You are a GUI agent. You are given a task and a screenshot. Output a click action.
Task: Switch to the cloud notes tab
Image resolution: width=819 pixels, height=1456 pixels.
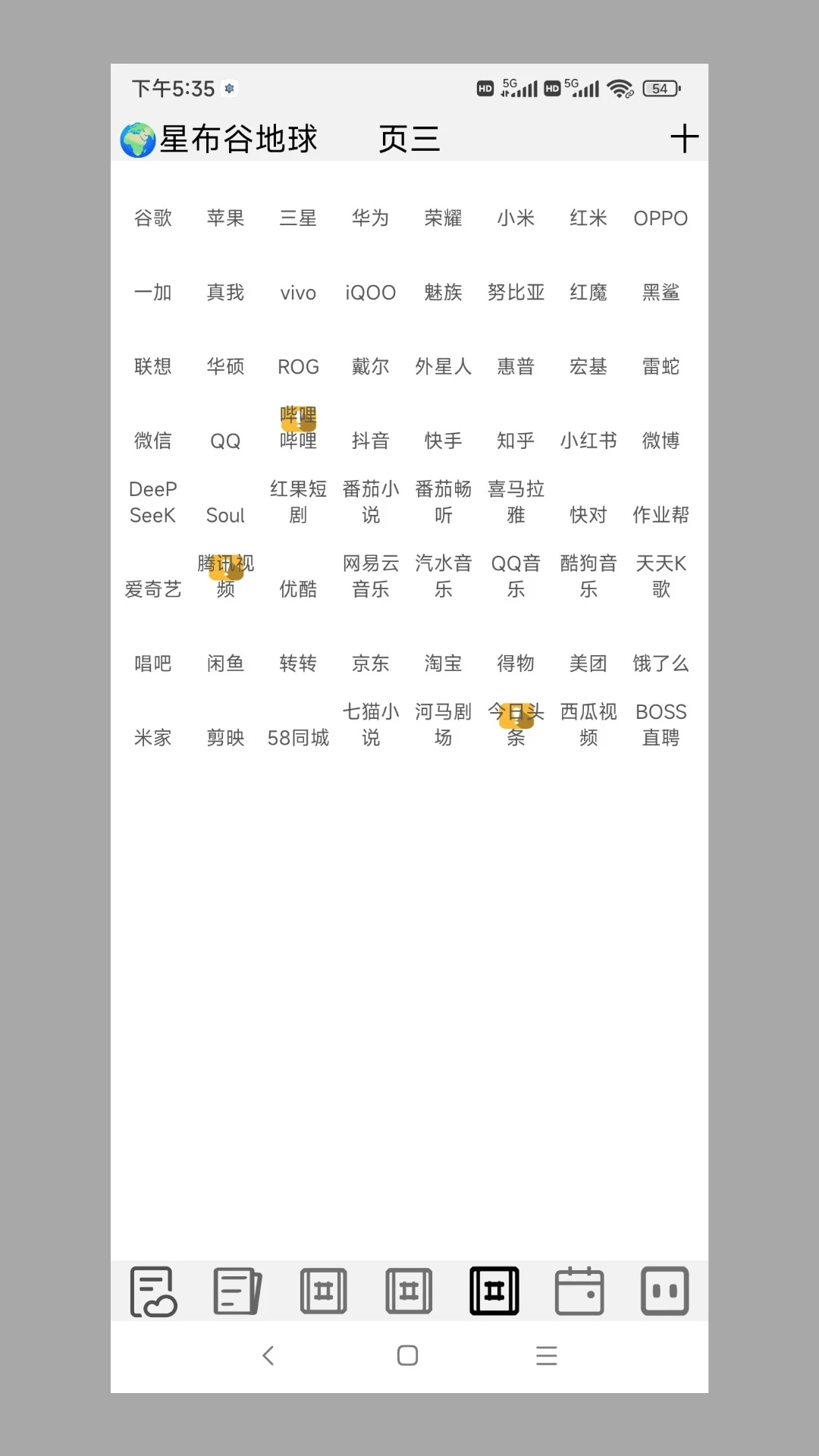154,1291
